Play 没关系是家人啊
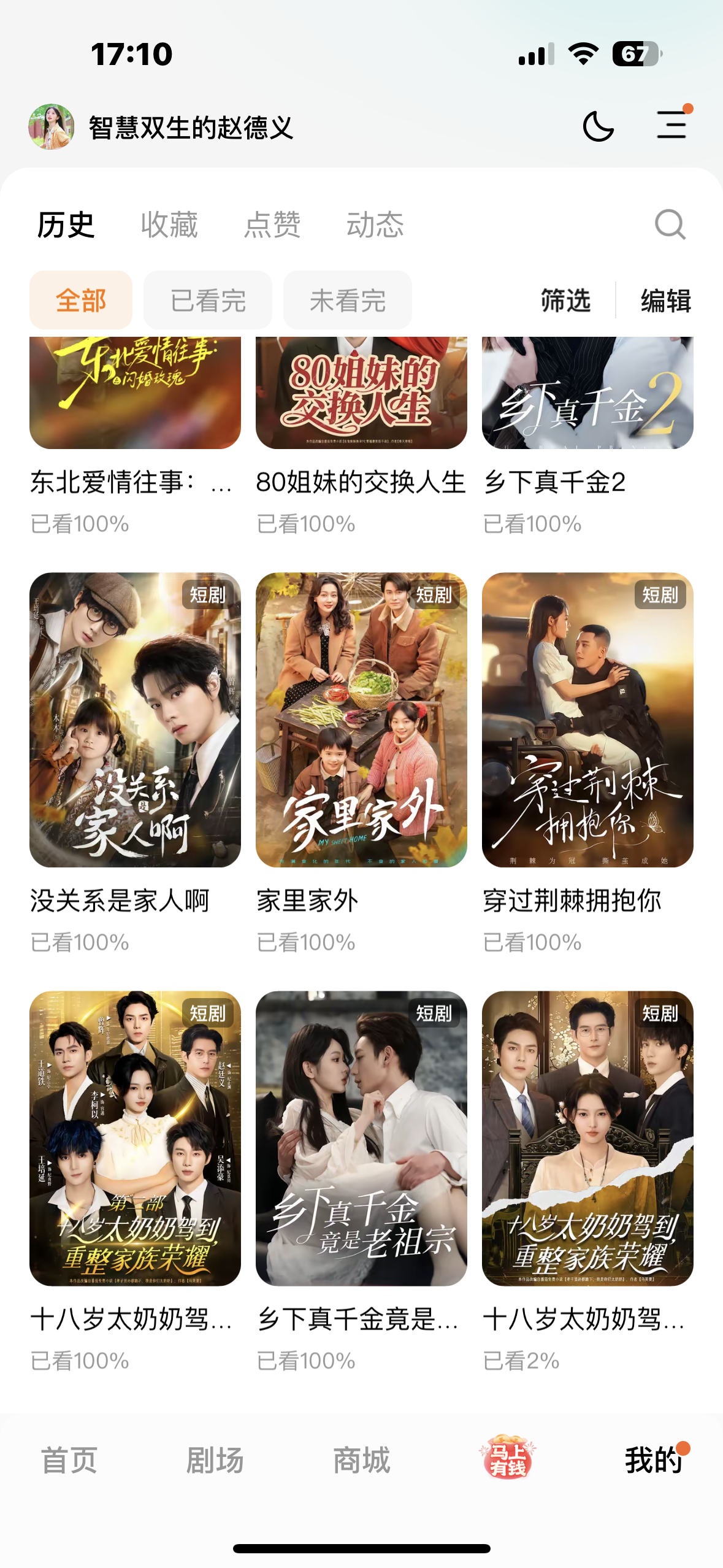Viewport: 723px width, 1568px height. [135, 720]
